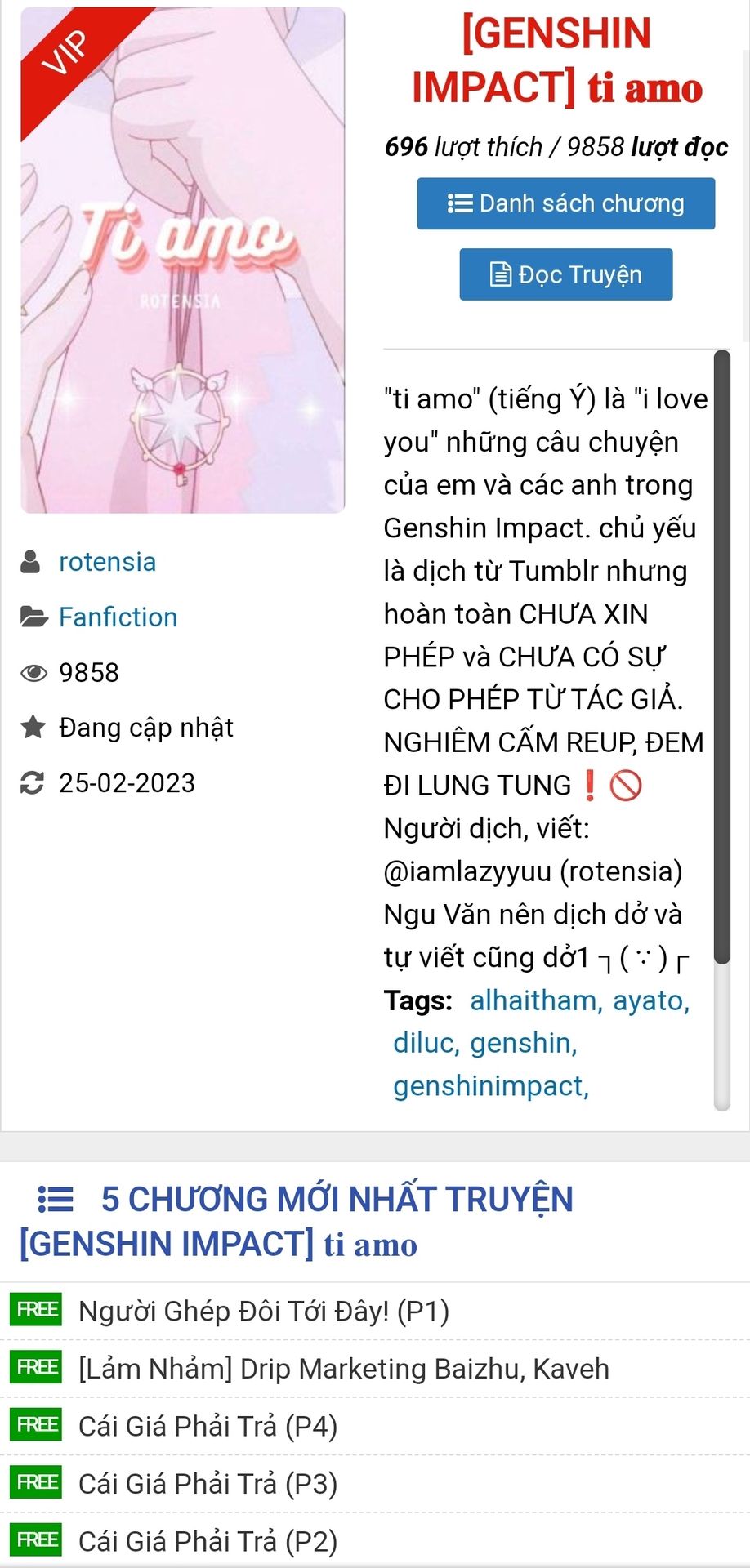Image resolution: width=750 pixels, height=1568 pixels.
Task: Open the Danh sách chương chapter list
Action: [565, 203]
